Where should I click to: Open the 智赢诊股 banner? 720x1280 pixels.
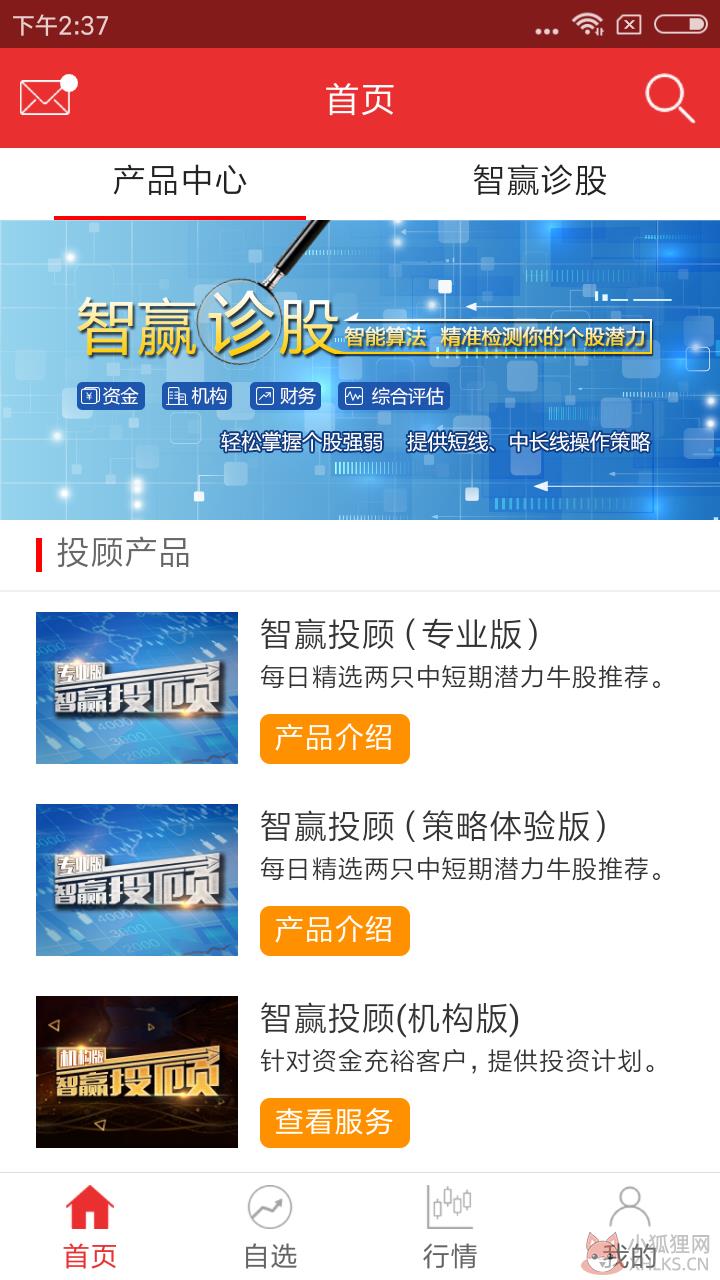(360, 370)
